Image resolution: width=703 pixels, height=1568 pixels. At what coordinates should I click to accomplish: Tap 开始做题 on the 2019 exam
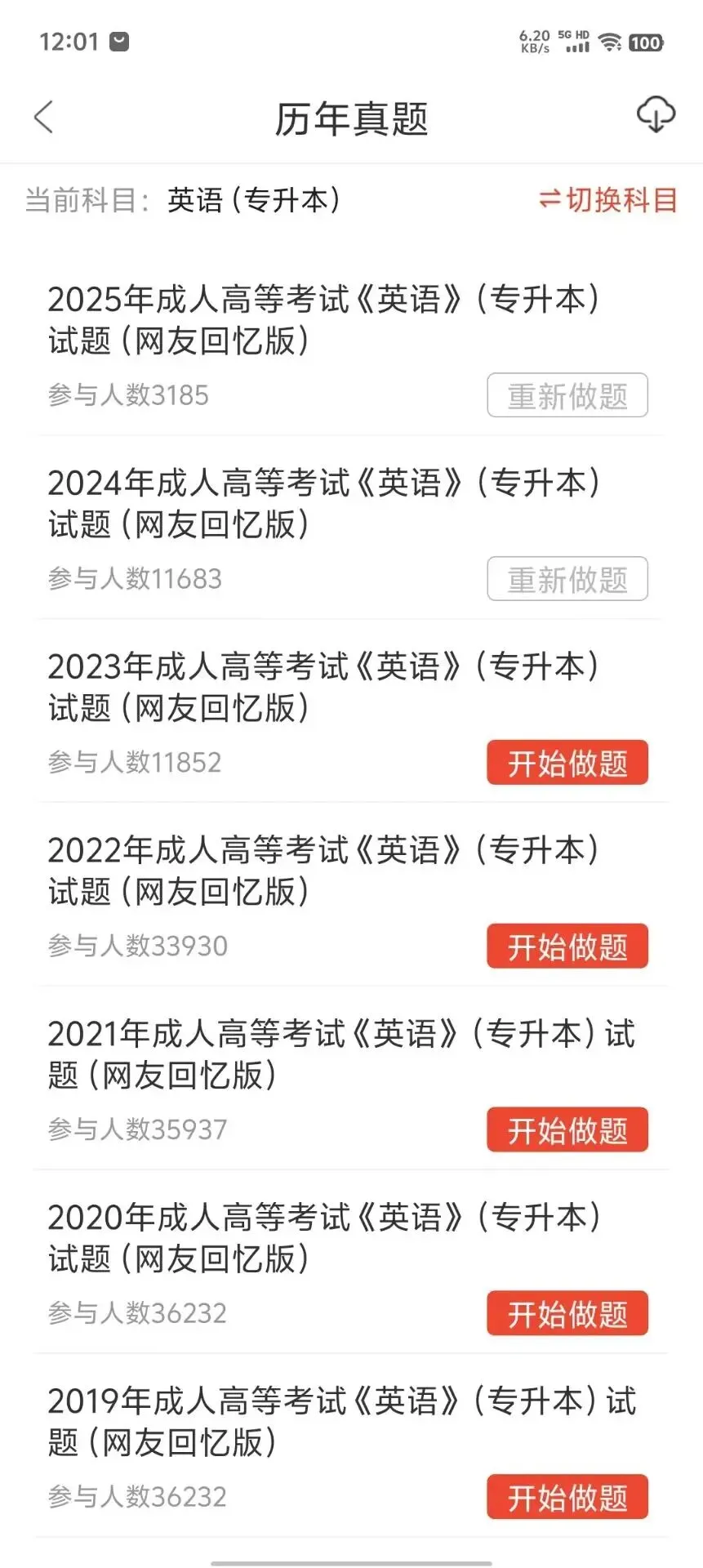pos(567,1498)
